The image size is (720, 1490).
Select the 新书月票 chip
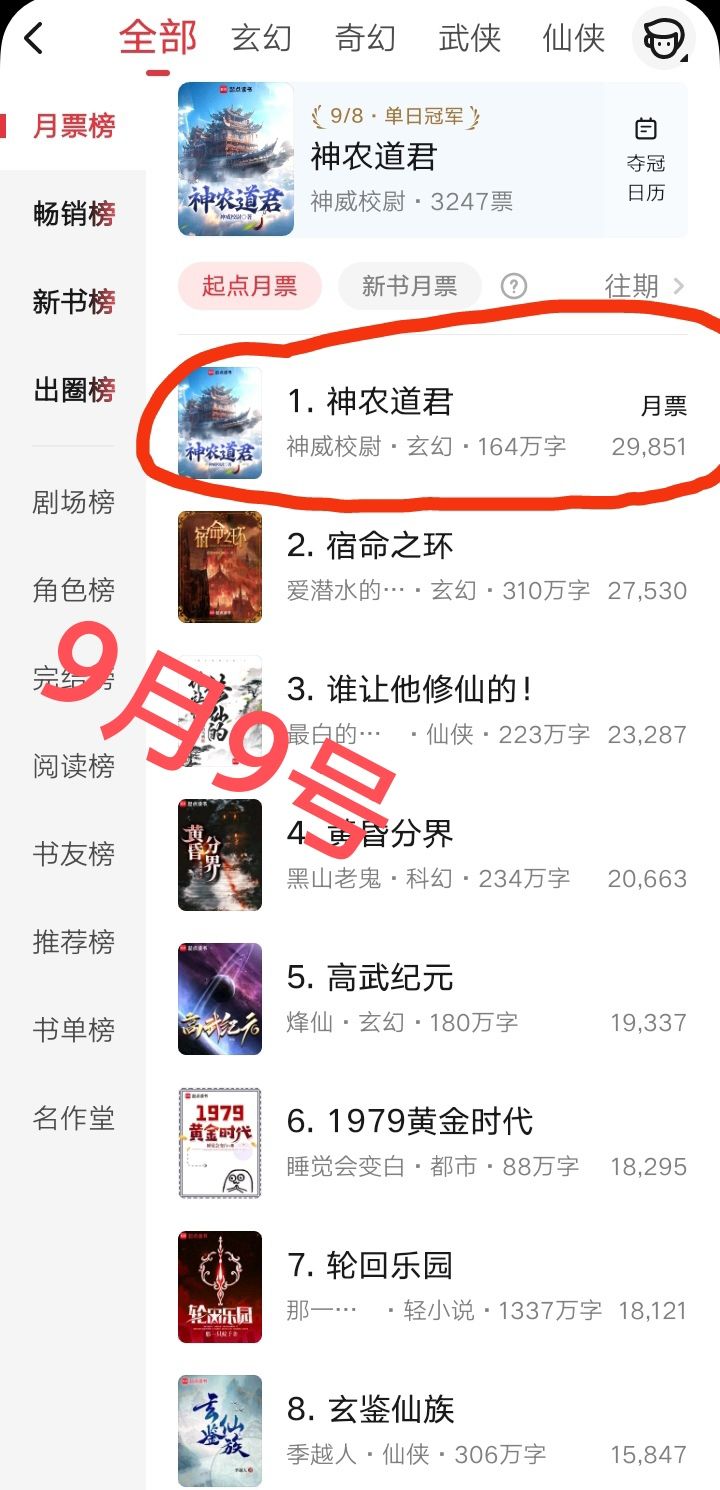tap(409, 287)
